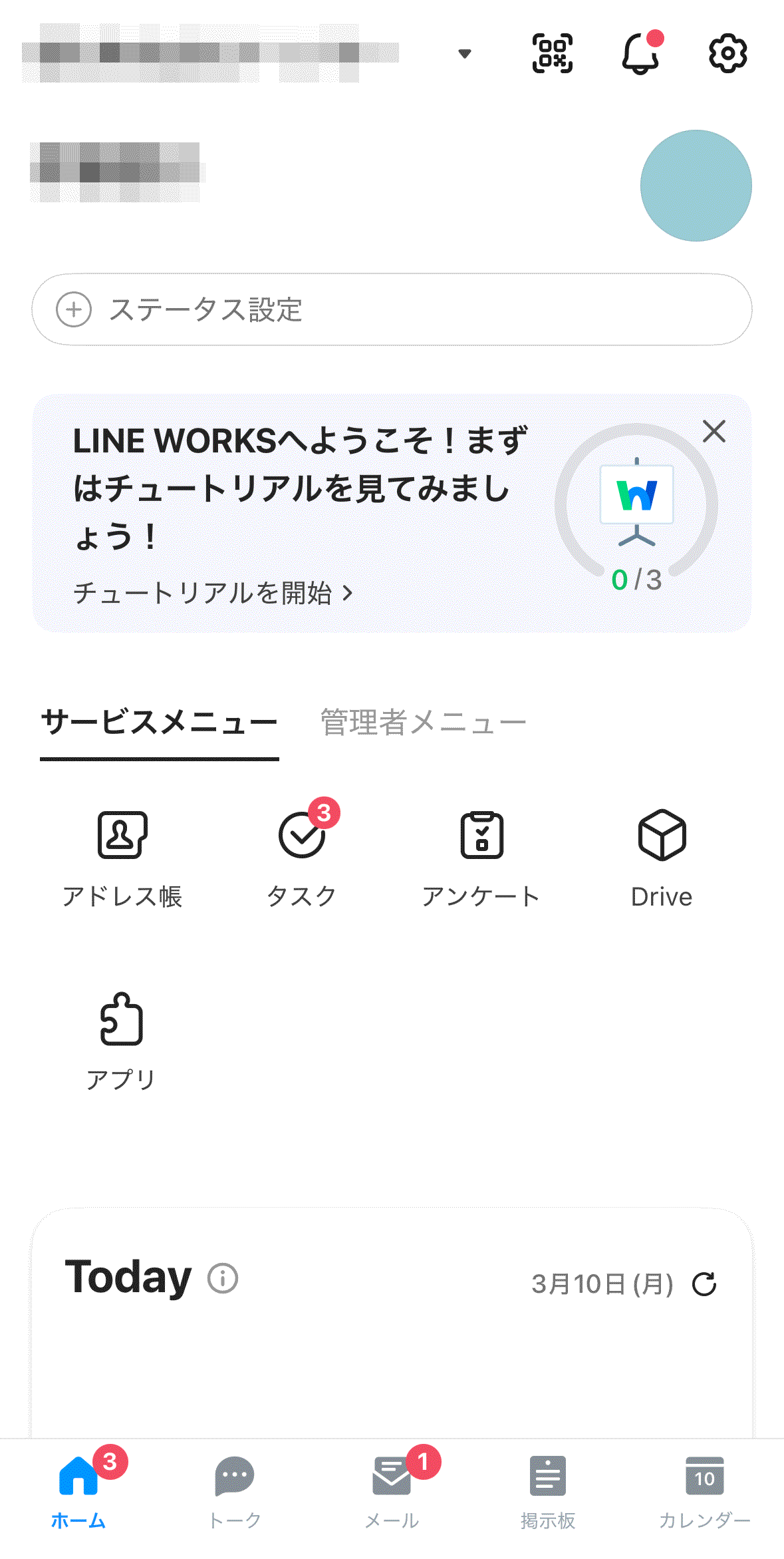Switch to the メール tab

point(392,1490)
